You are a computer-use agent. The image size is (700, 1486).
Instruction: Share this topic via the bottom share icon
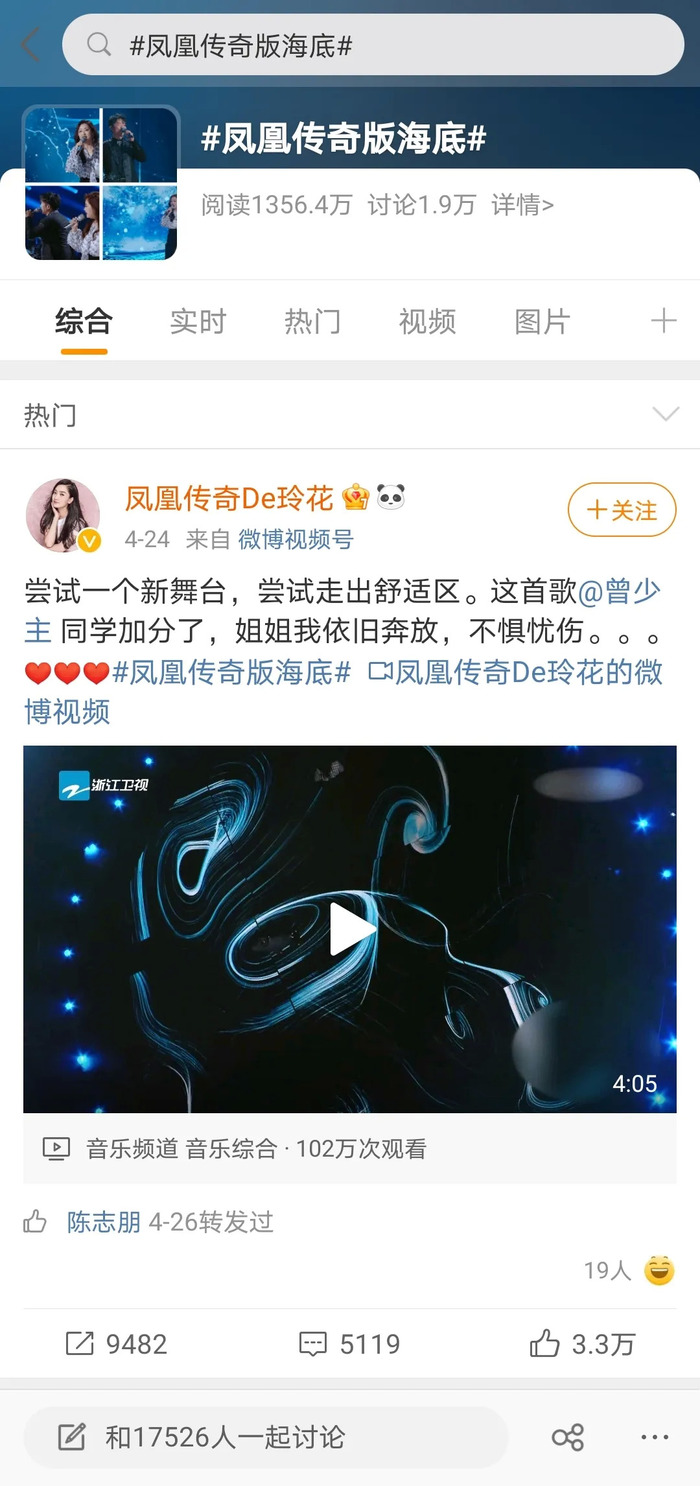567,1438
